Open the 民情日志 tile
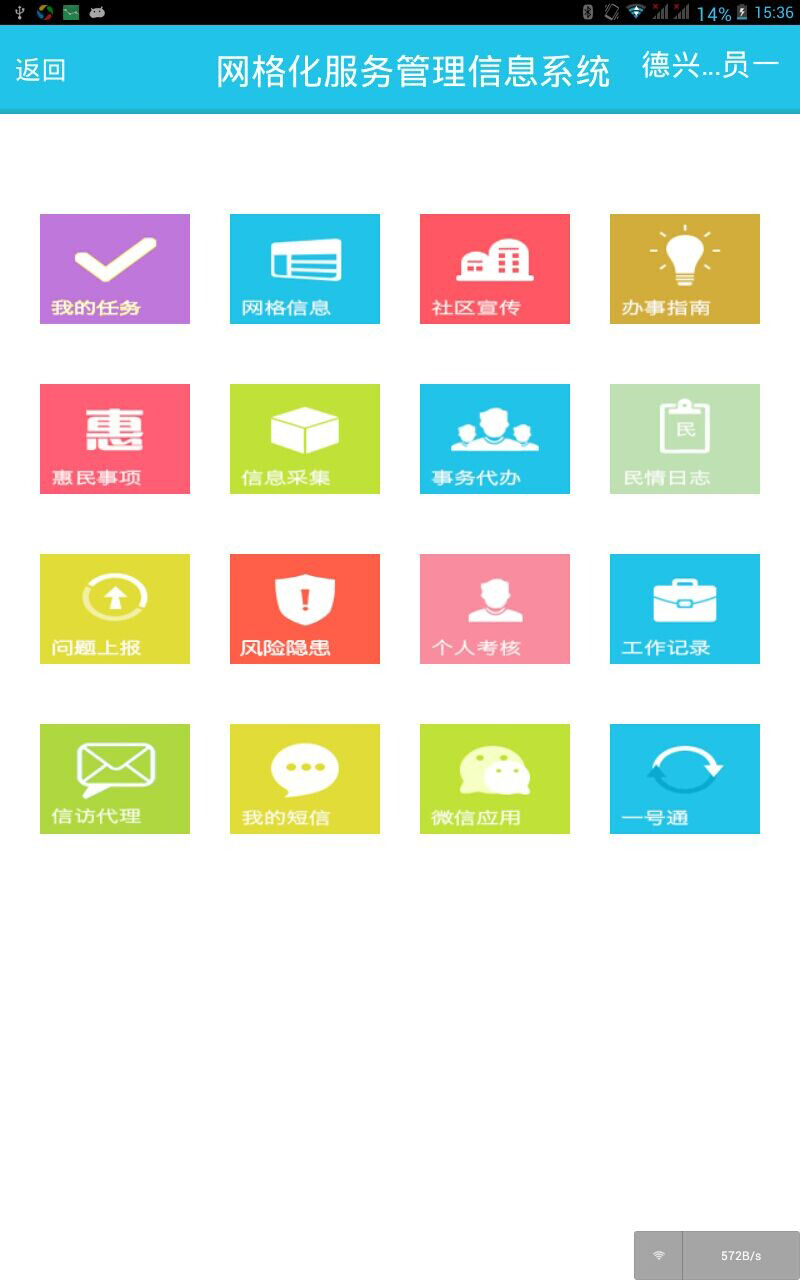The image size is (800, 1280). [685, 439]
